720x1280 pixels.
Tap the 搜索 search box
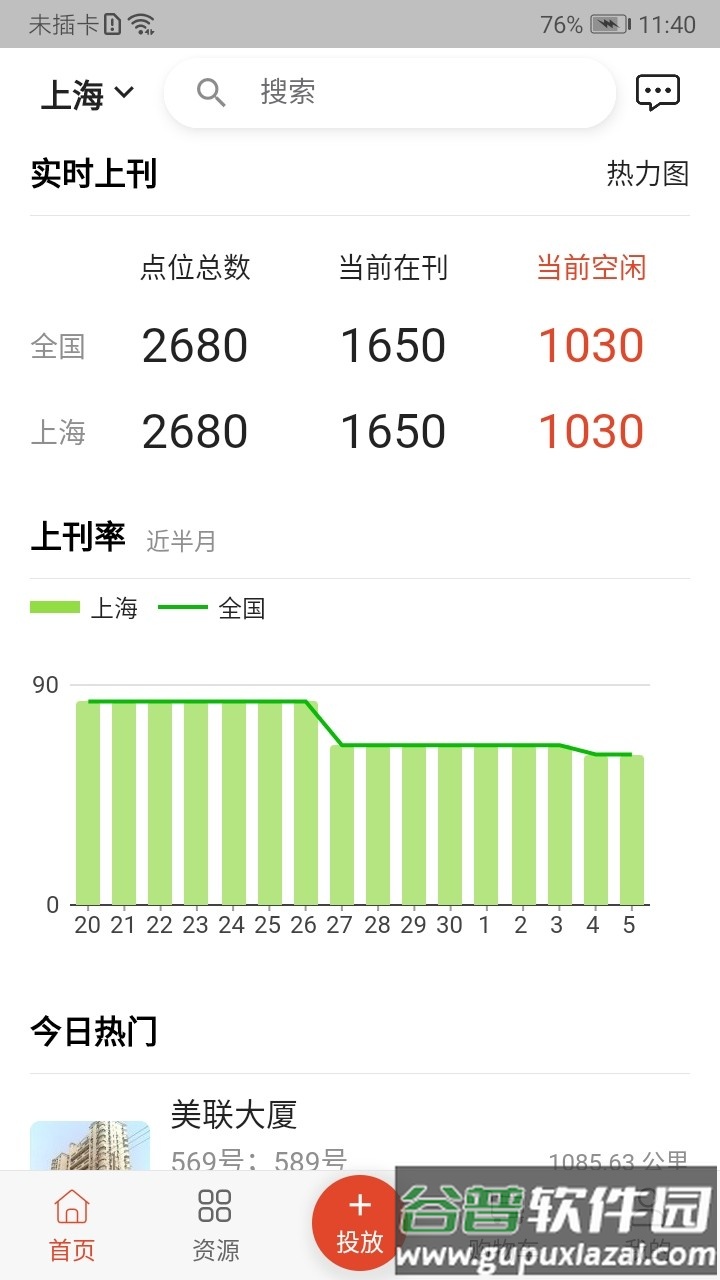(390, 93)
